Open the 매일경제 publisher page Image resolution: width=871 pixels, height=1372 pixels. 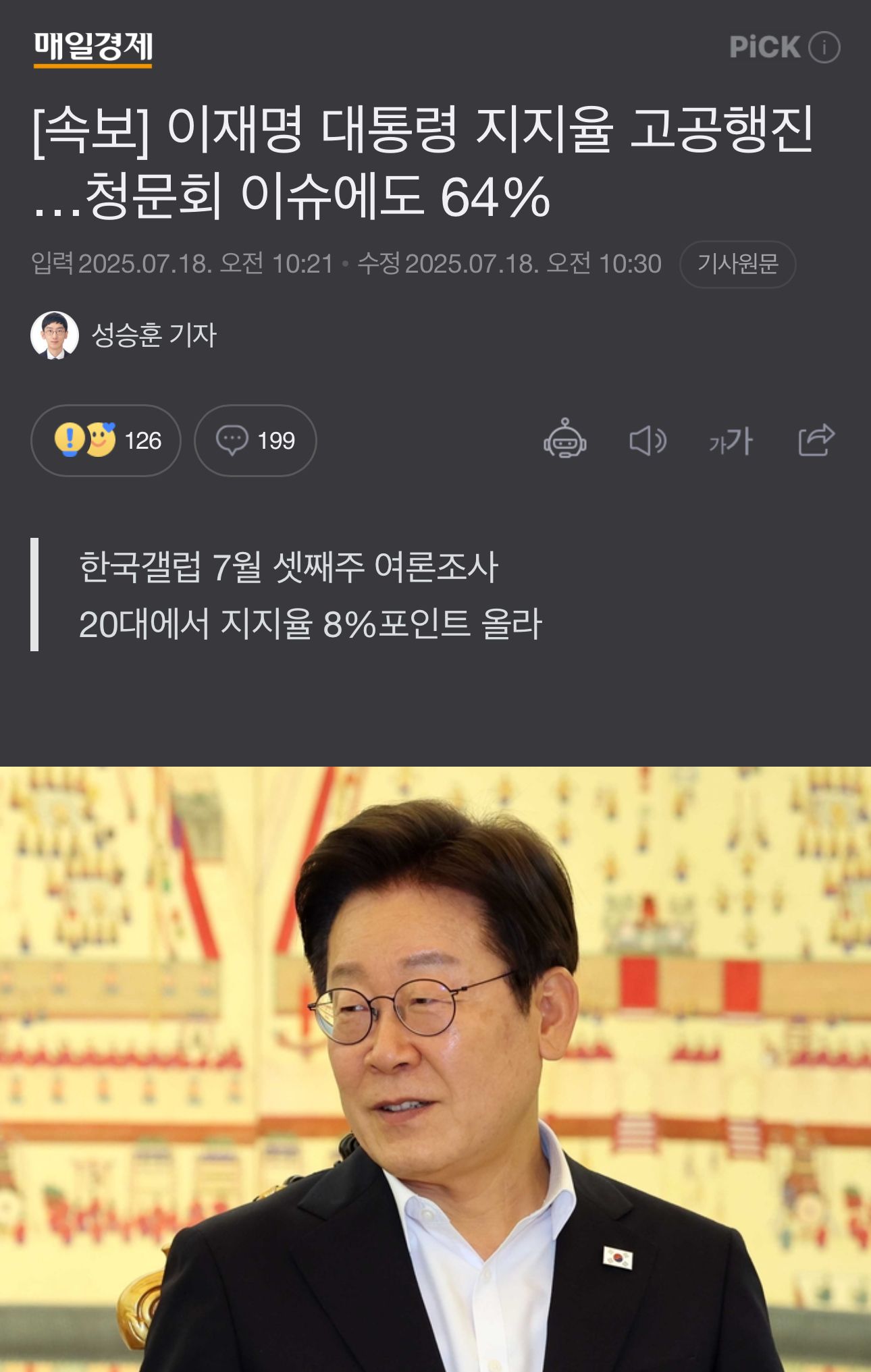(93, 47)
